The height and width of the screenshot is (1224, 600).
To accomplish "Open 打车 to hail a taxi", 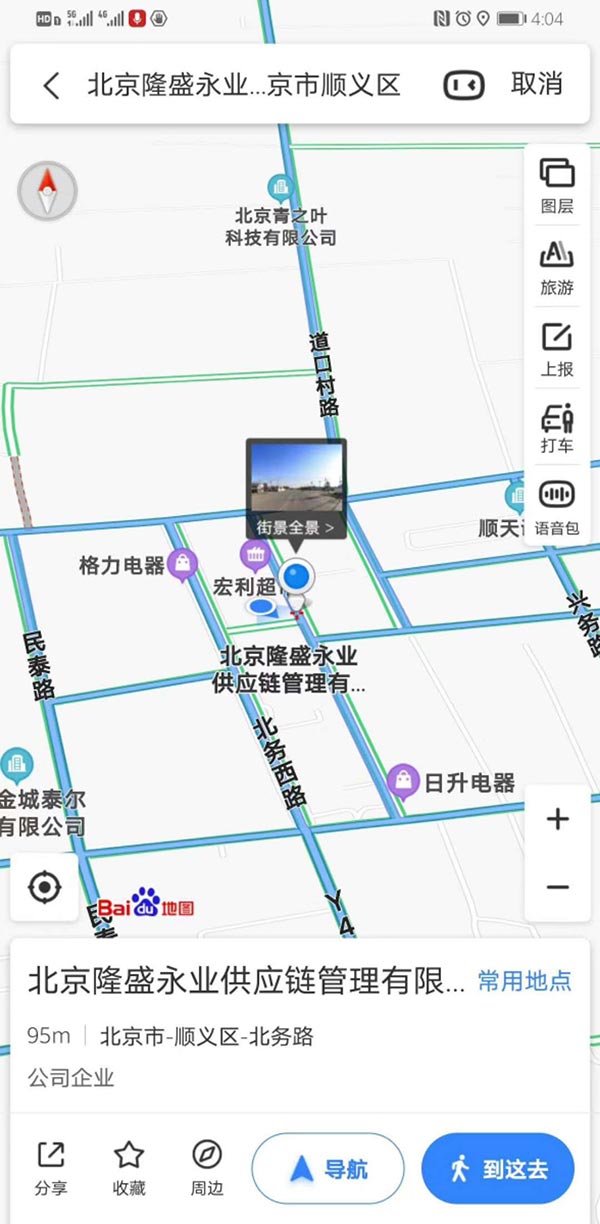I will [x=557, y=428].
